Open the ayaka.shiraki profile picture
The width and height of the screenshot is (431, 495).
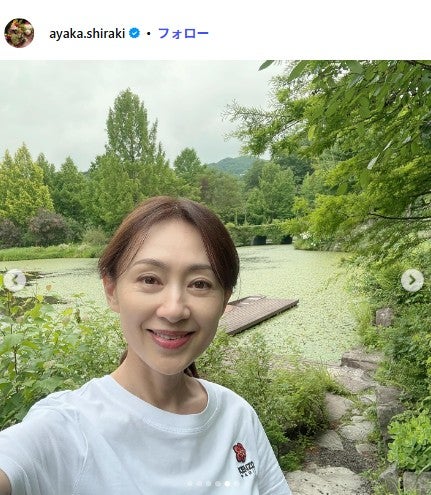point(19,33)
